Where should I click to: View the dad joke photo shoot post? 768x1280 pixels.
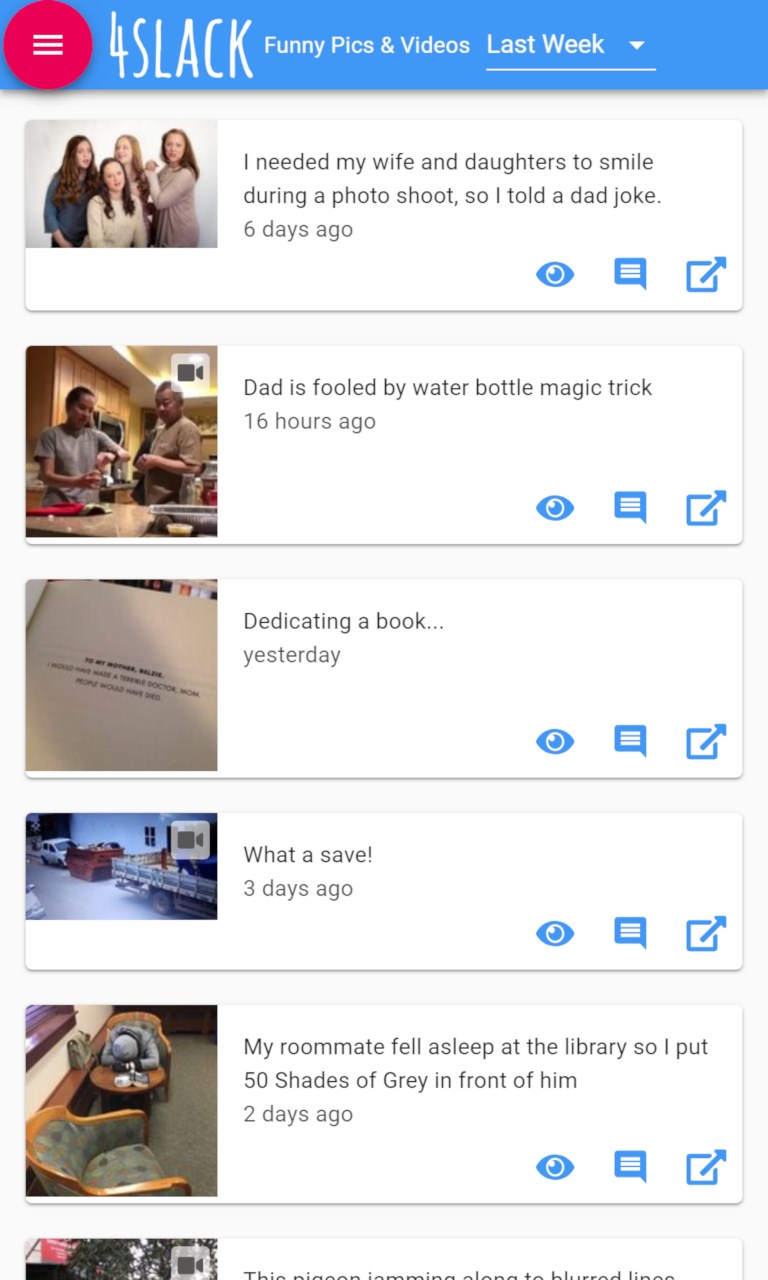coord(555,274)
